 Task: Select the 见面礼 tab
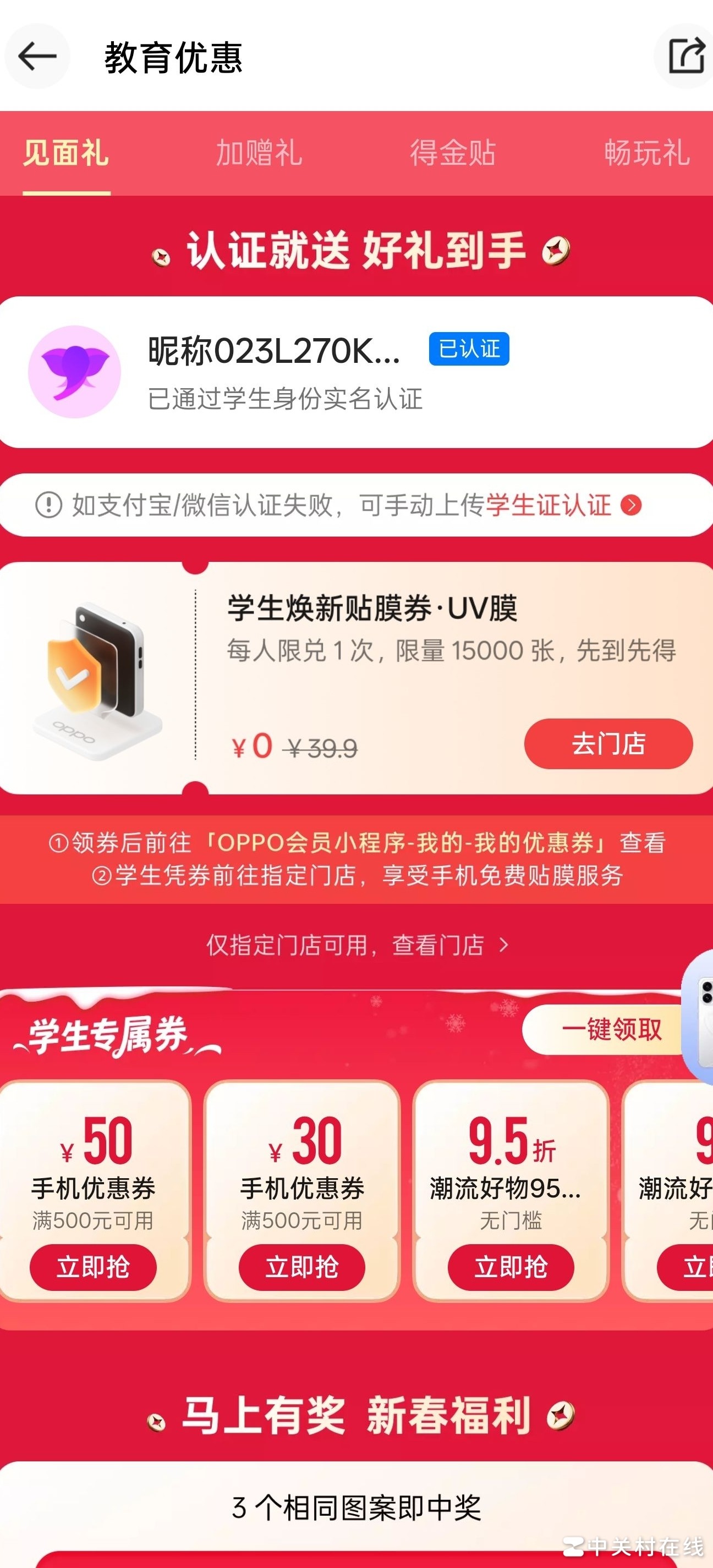coord(67,153)
